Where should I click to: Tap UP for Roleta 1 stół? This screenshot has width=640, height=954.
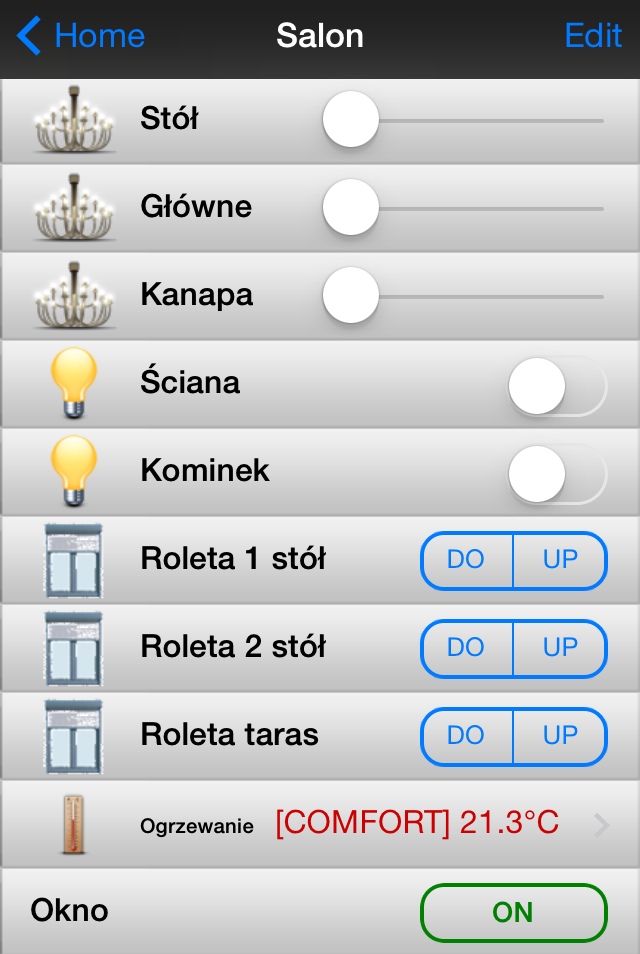(560, 560)
